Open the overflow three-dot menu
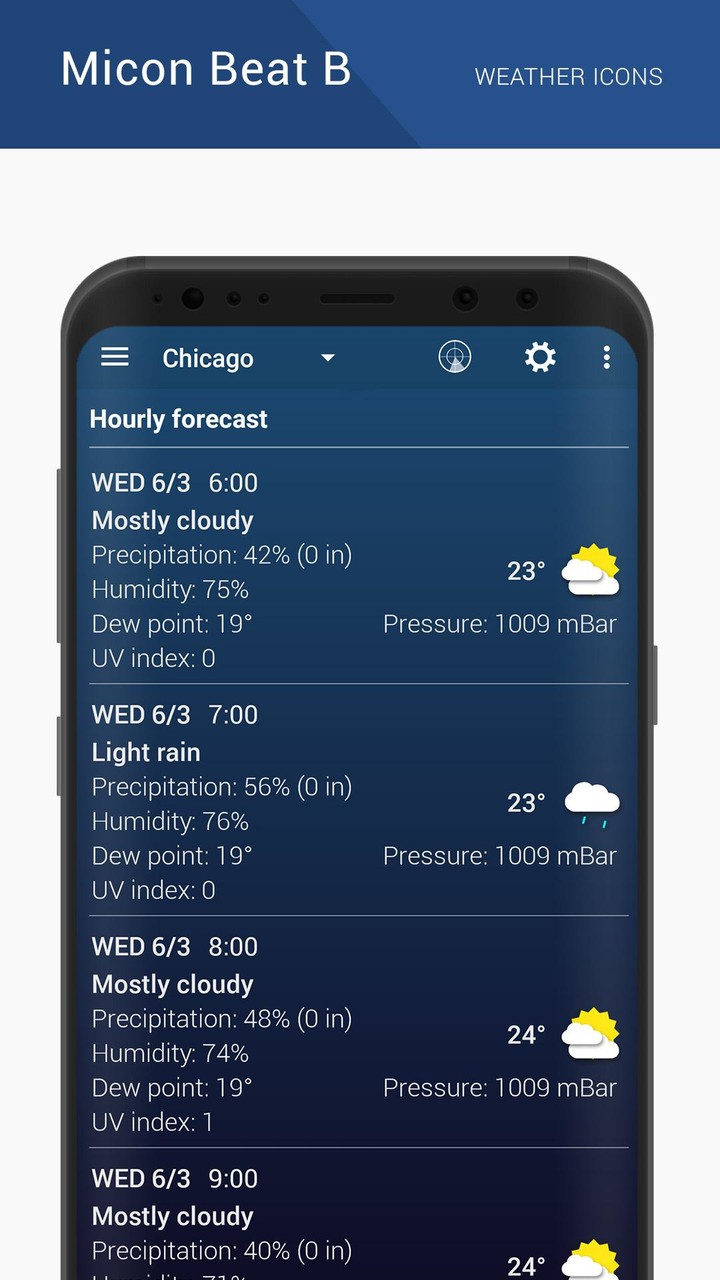 point(607,357)
